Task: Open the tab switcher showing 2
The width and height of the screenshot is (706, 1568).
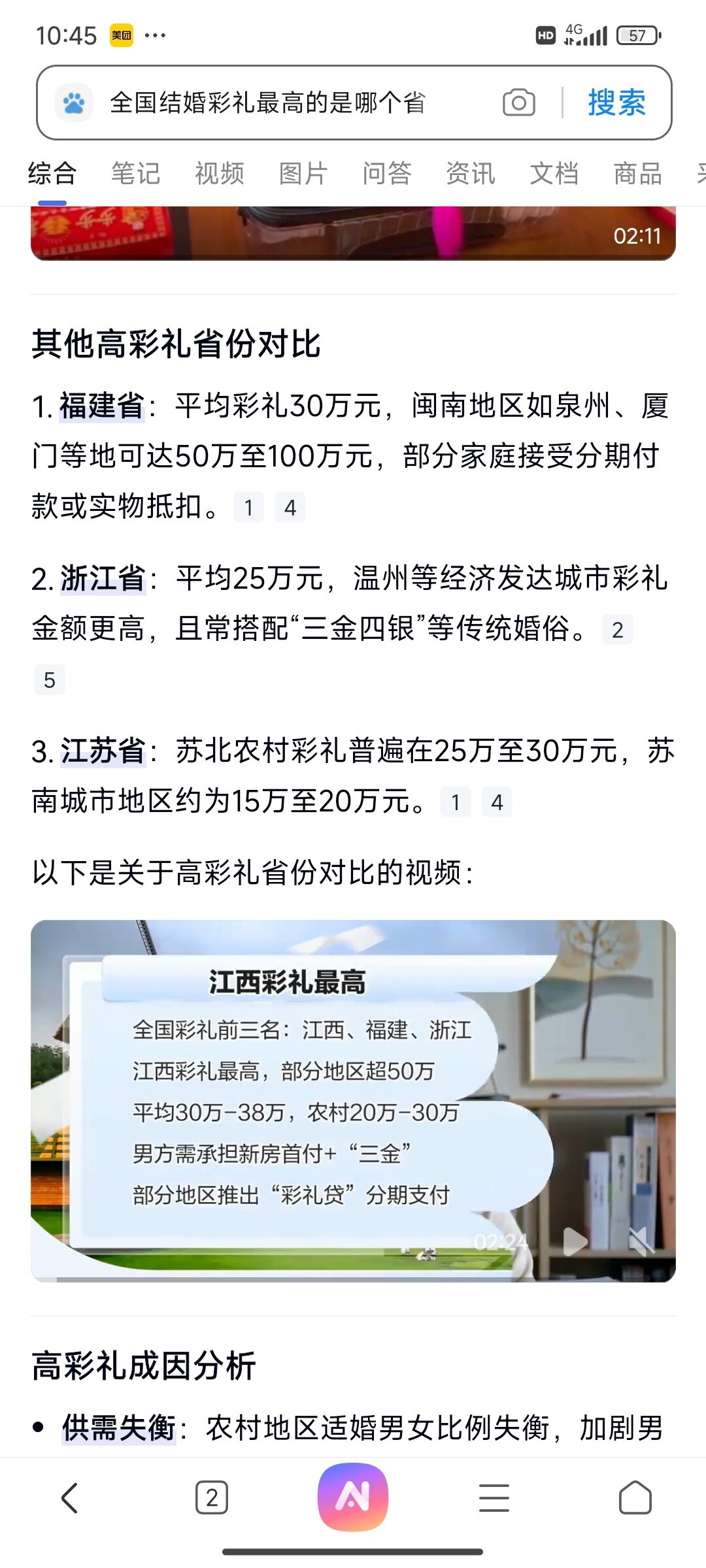Action: 211,1497
